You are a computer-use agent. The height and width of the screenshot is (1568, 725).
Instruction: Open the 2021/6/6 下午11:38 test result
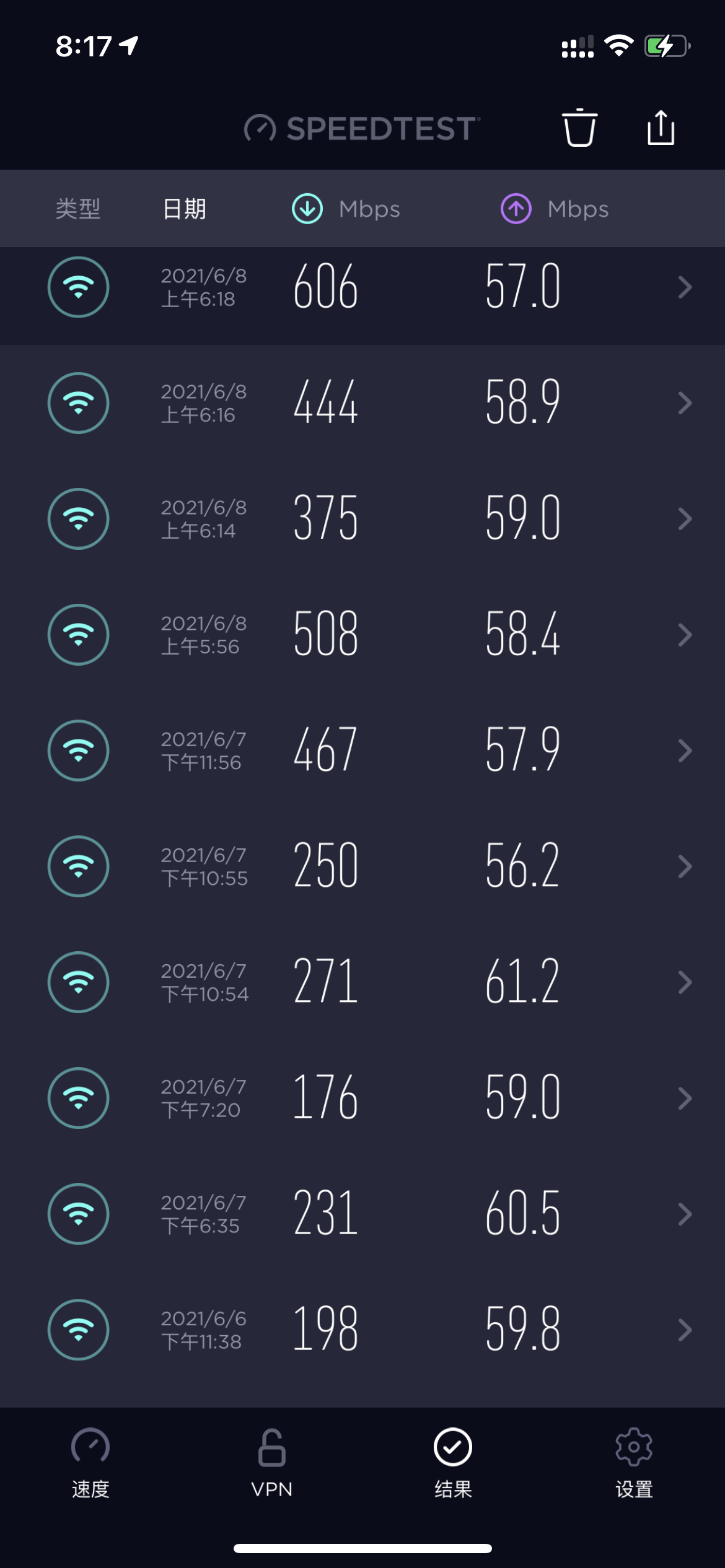pyautogui.click(x=362, y=1330)
